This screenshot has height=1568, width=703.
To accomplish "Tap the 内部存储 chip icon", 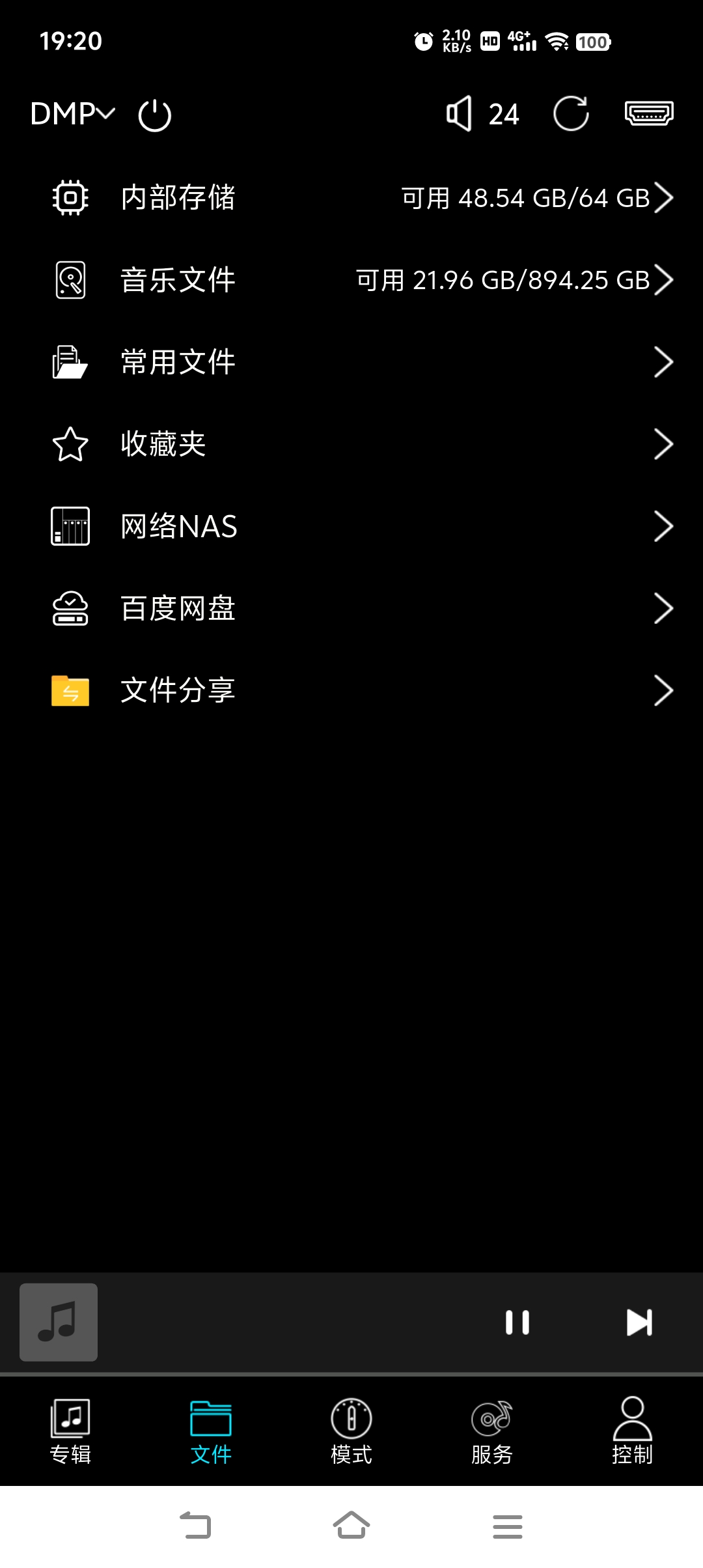I will (70, 199).
